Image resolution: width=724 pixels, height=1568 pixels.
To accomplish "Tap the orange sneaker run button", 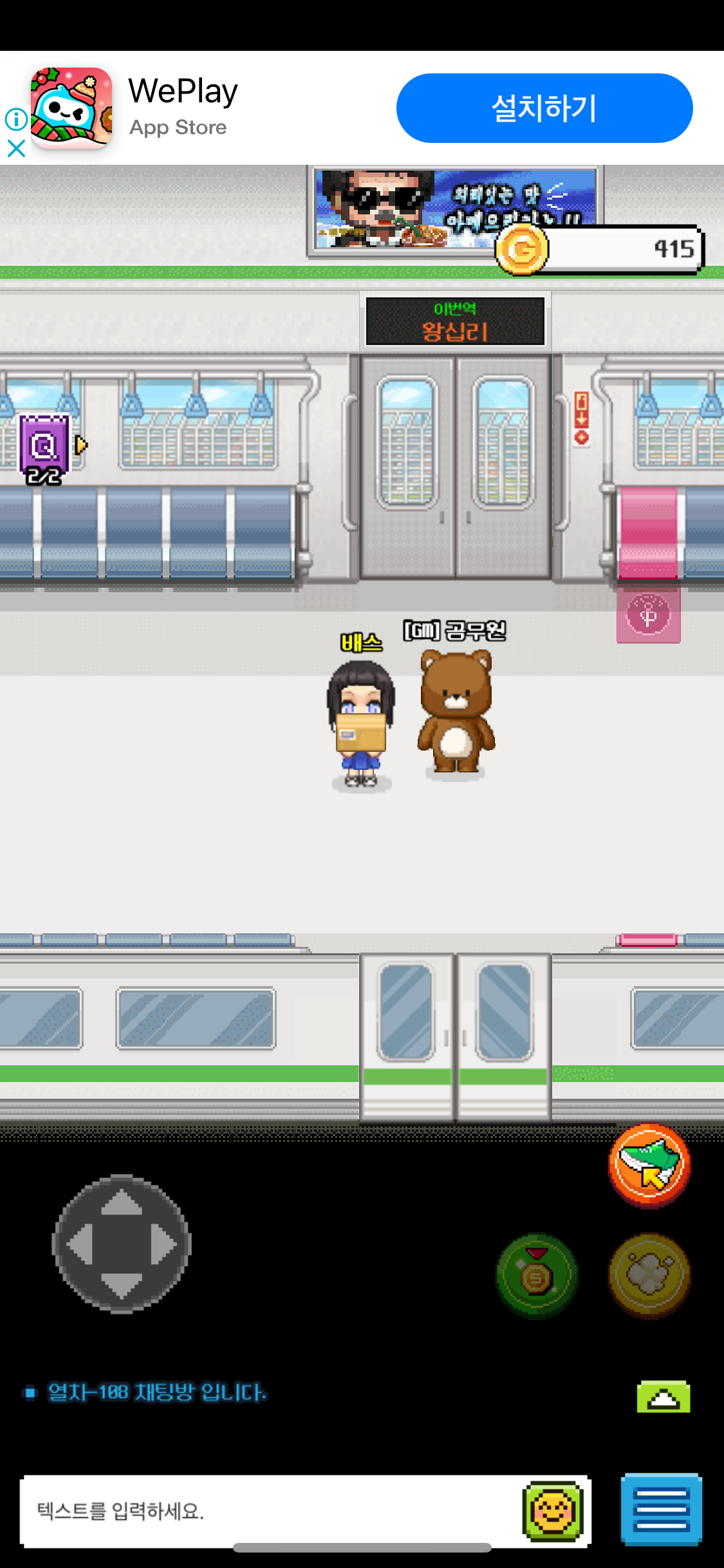I will pos(649,1166).
